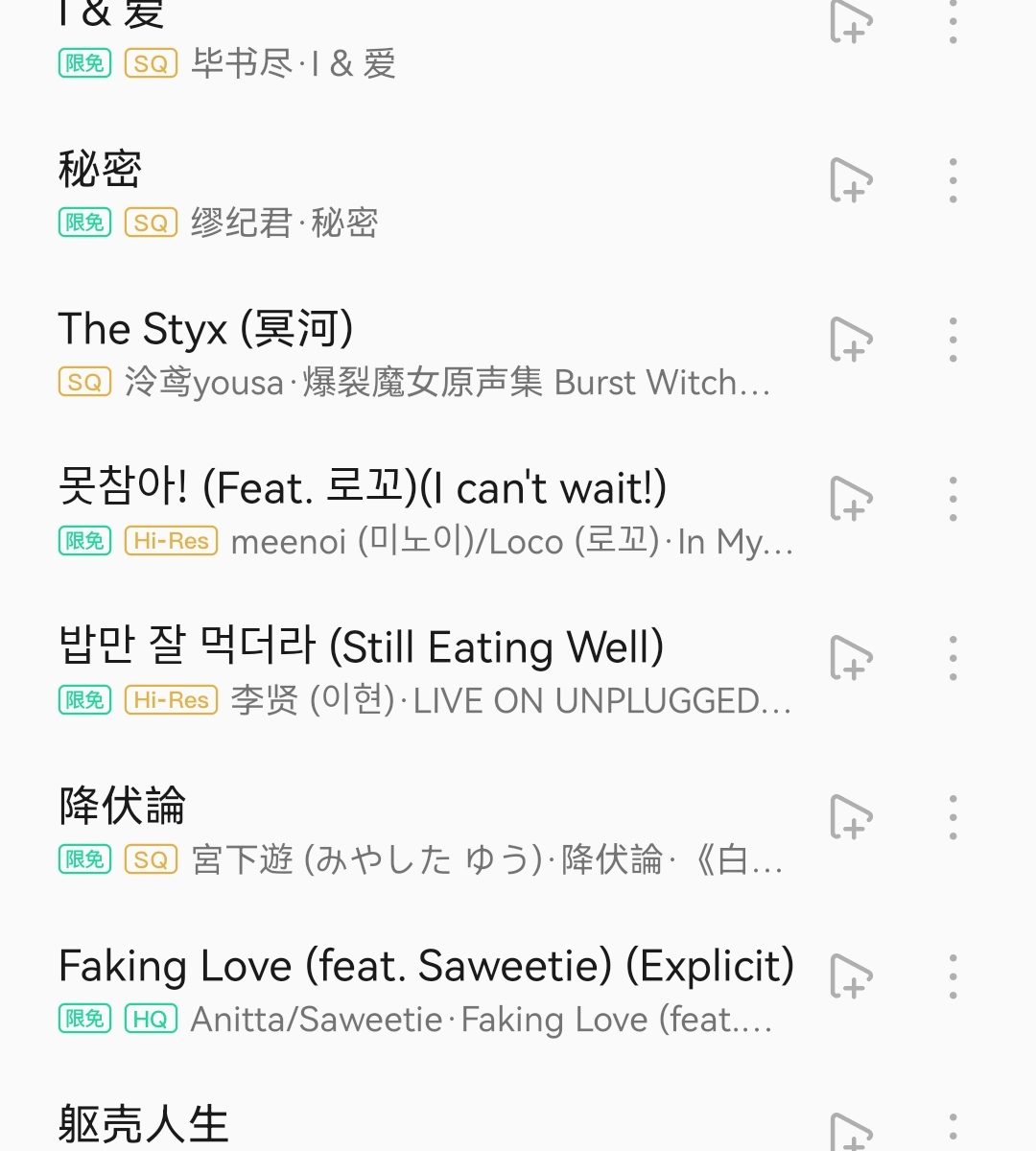Add 못참아! to play queue

(850, 499)
